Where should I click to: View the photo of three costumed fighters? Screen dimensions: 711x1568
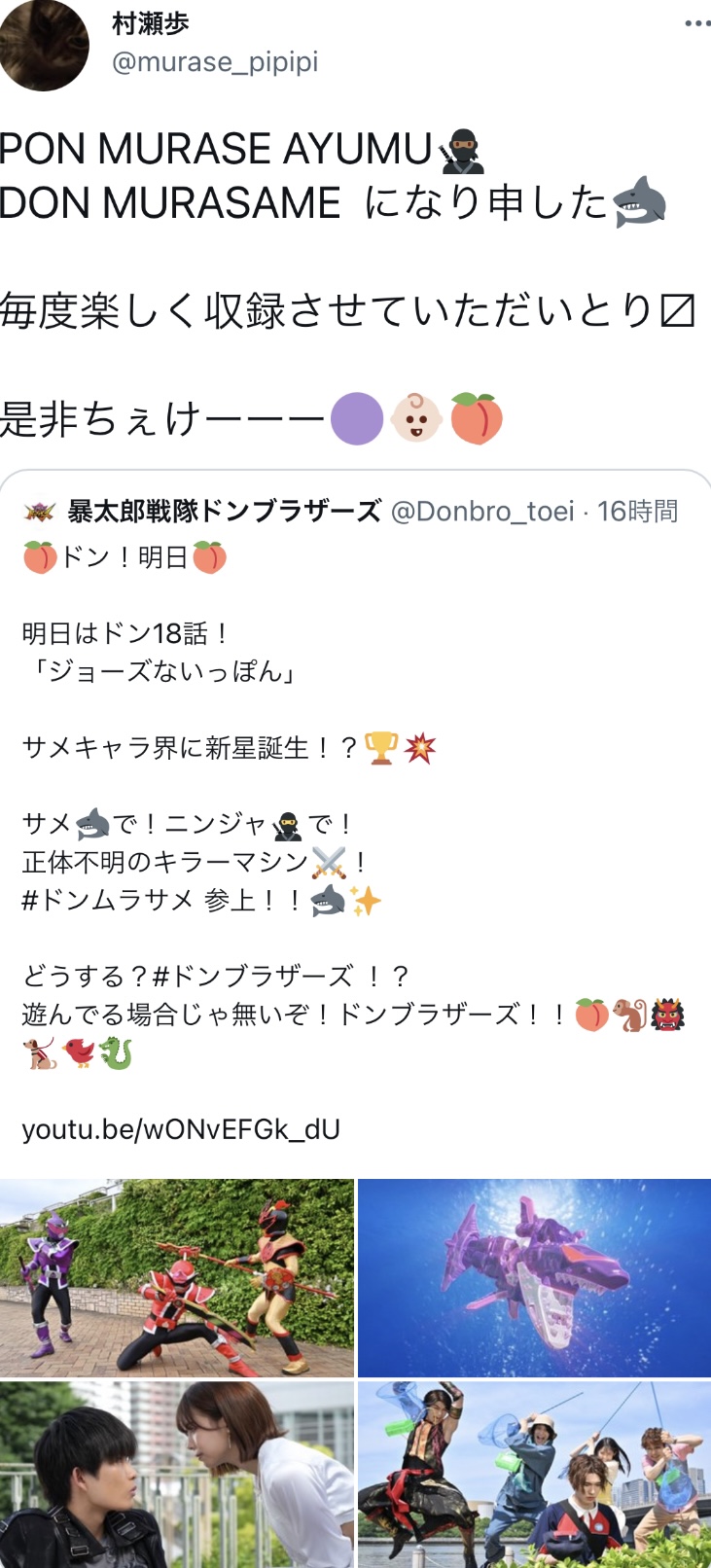(x=177, y=1277)
